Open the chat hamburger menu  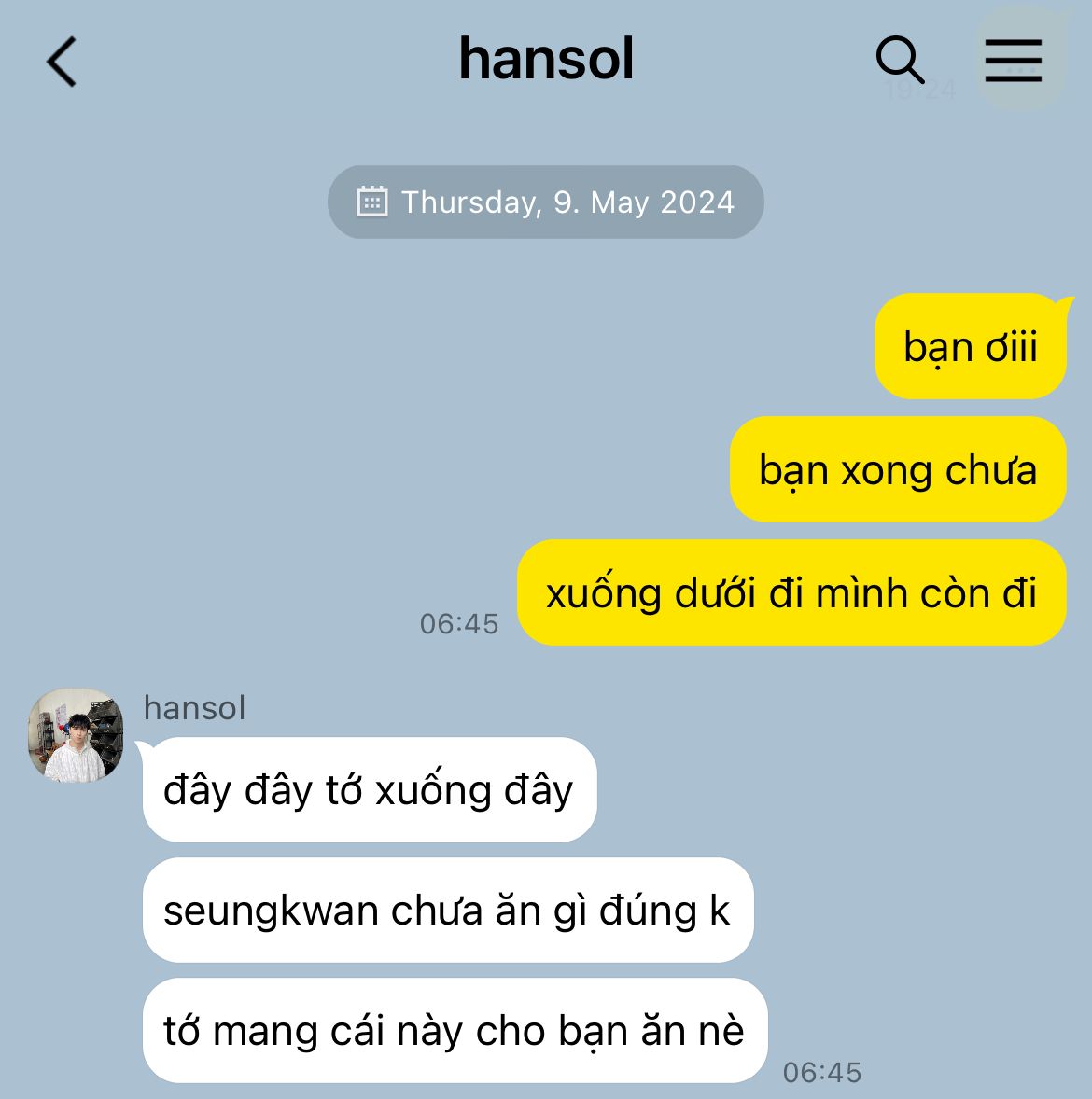tap(1014, 62)
